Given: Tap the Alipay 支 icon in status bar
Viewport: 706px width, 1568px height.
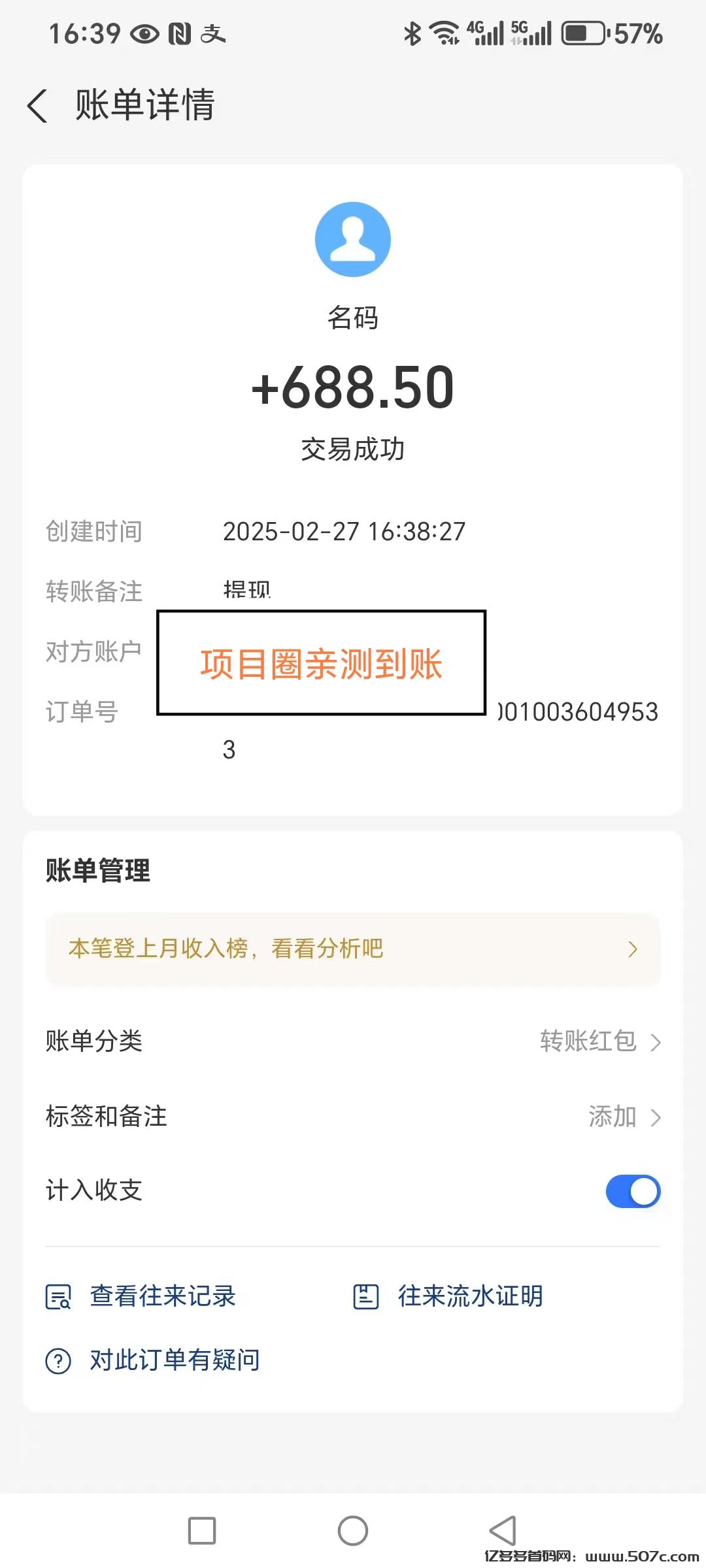Looking at the screenshot, I should tap(216, 34).
